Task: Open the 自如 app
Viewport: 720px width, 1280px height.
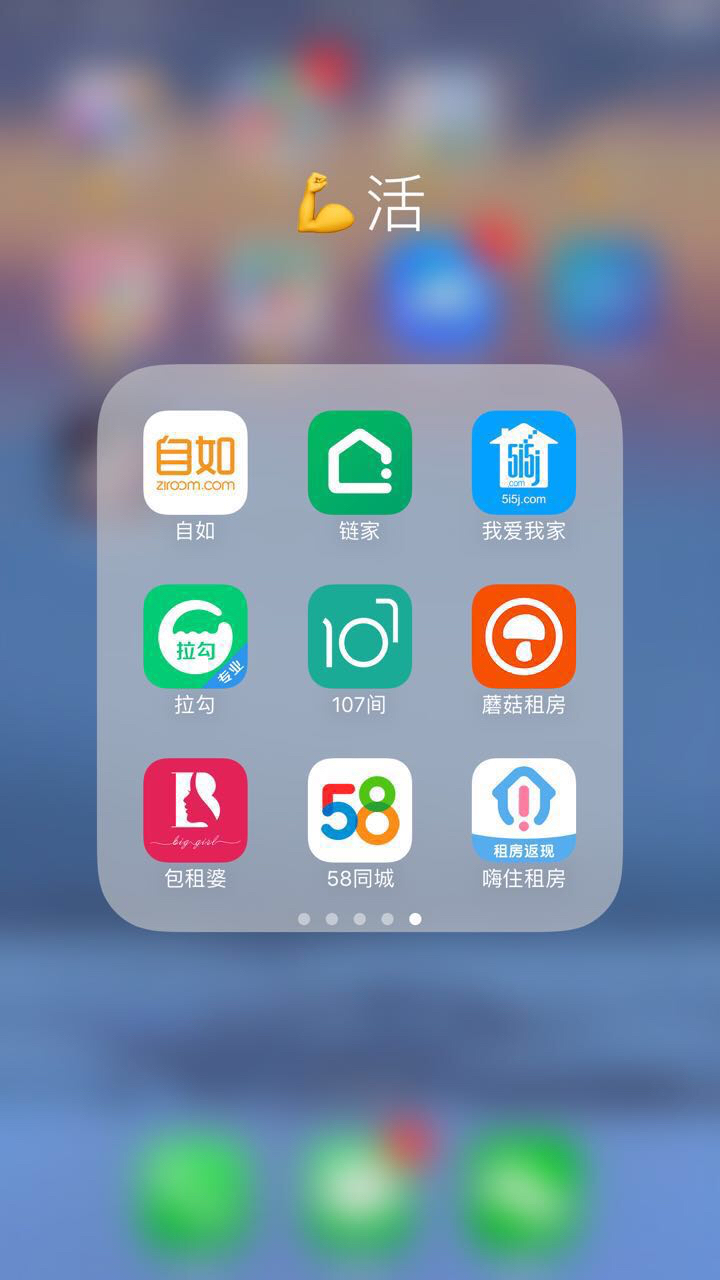Action: click(x=195, y=462)
